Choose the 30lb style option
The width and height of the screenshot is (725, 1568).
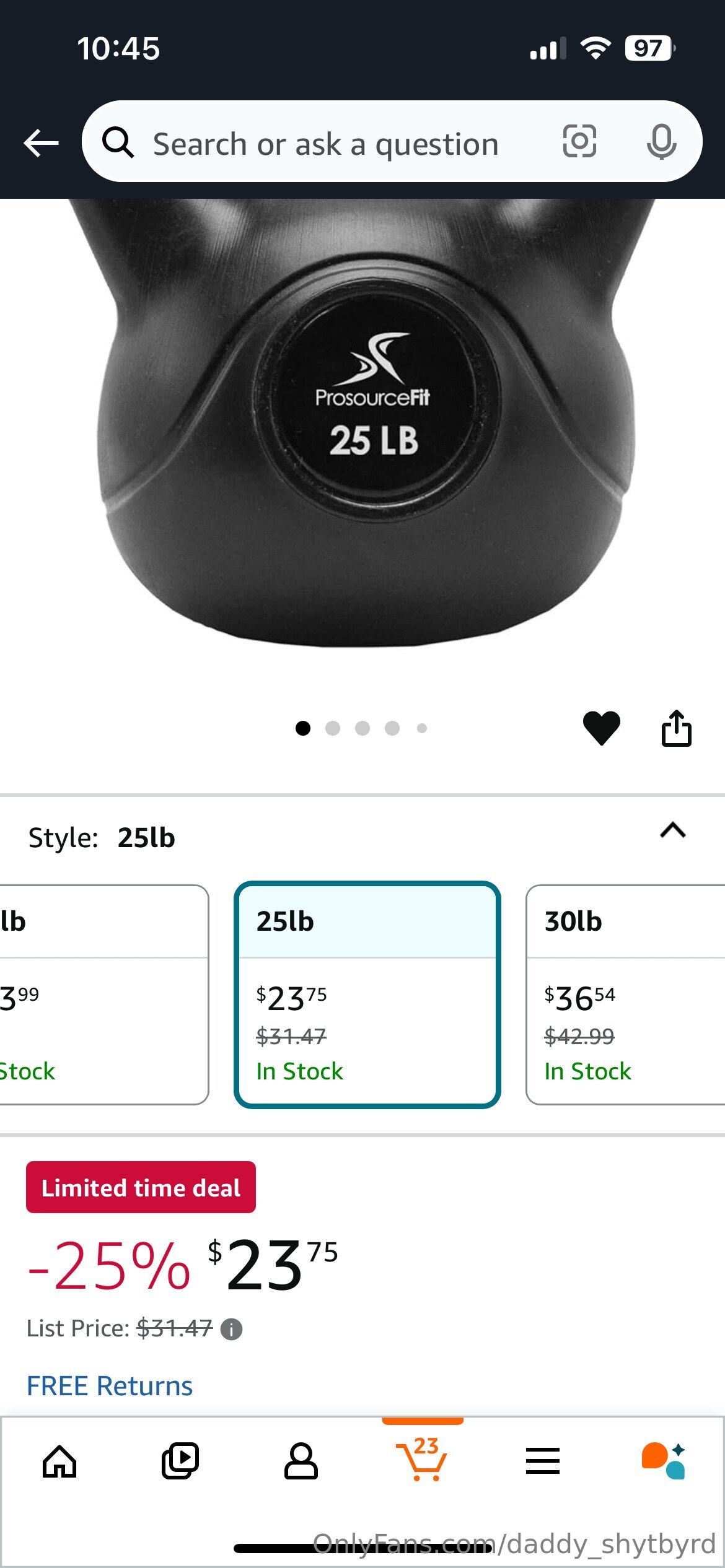point(626,995)
